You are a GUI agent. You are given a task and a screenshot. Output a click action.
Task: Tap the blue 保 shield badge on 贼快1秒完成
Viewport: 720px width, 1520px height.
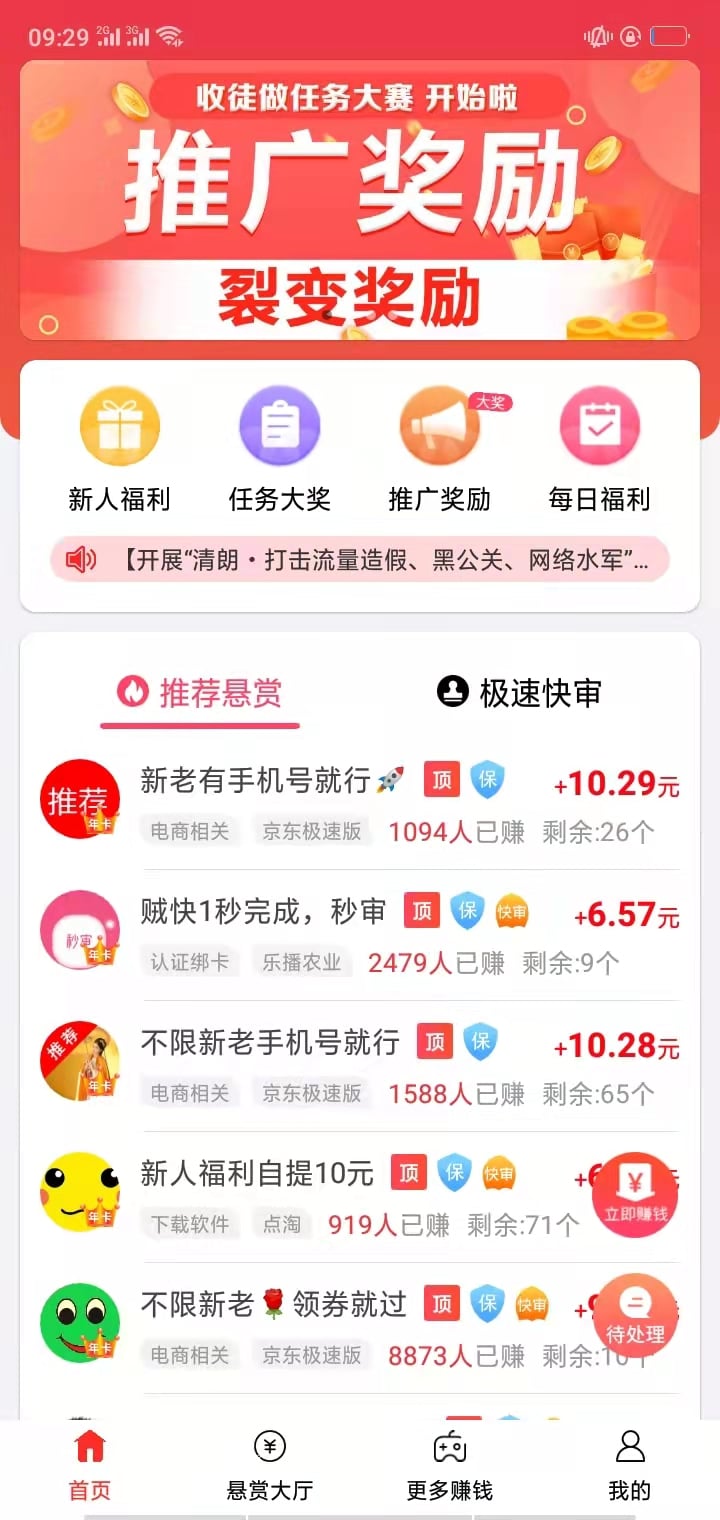[466, 911]
